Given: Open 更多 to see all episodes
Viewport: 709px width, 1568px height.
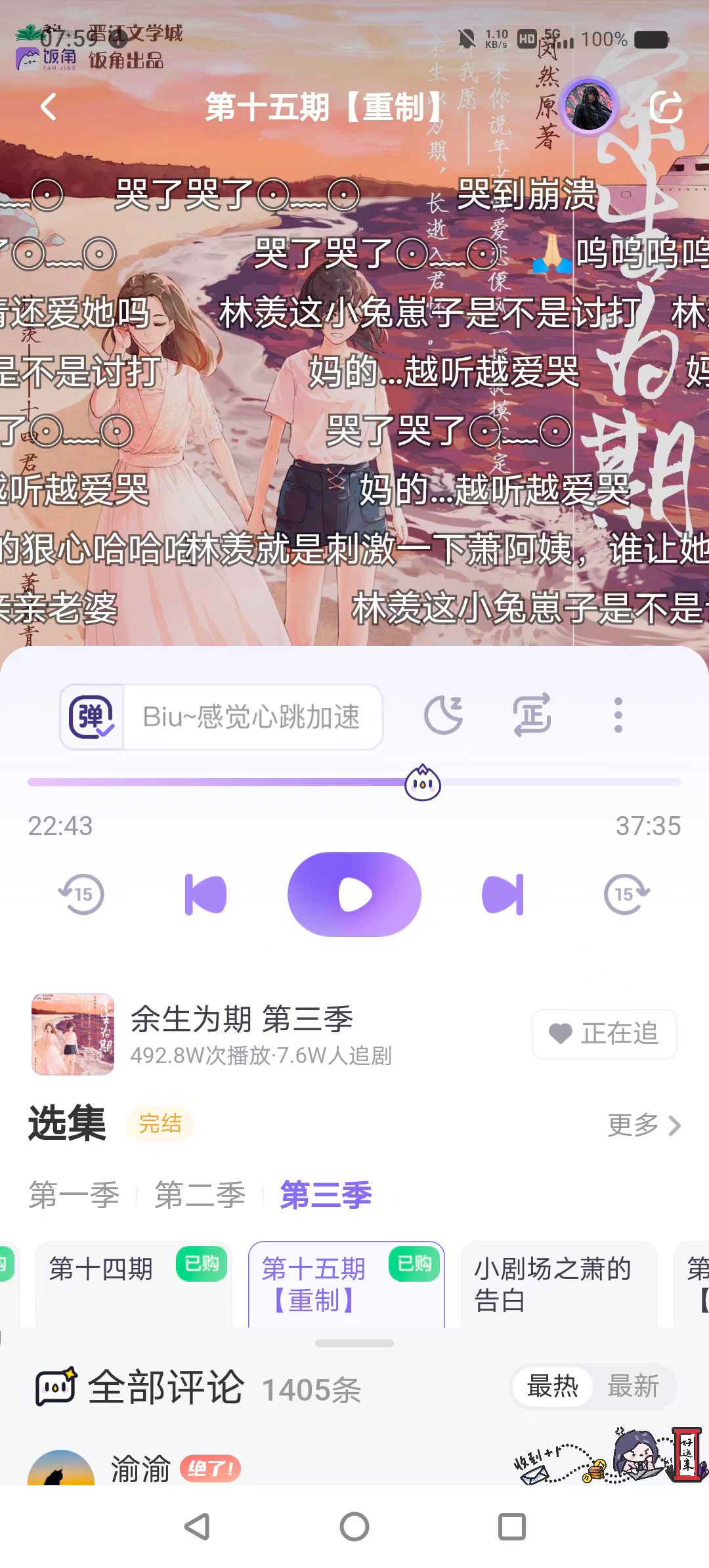Looking at the screenshot, I should pyautogui.click(x=645, y=1125).
